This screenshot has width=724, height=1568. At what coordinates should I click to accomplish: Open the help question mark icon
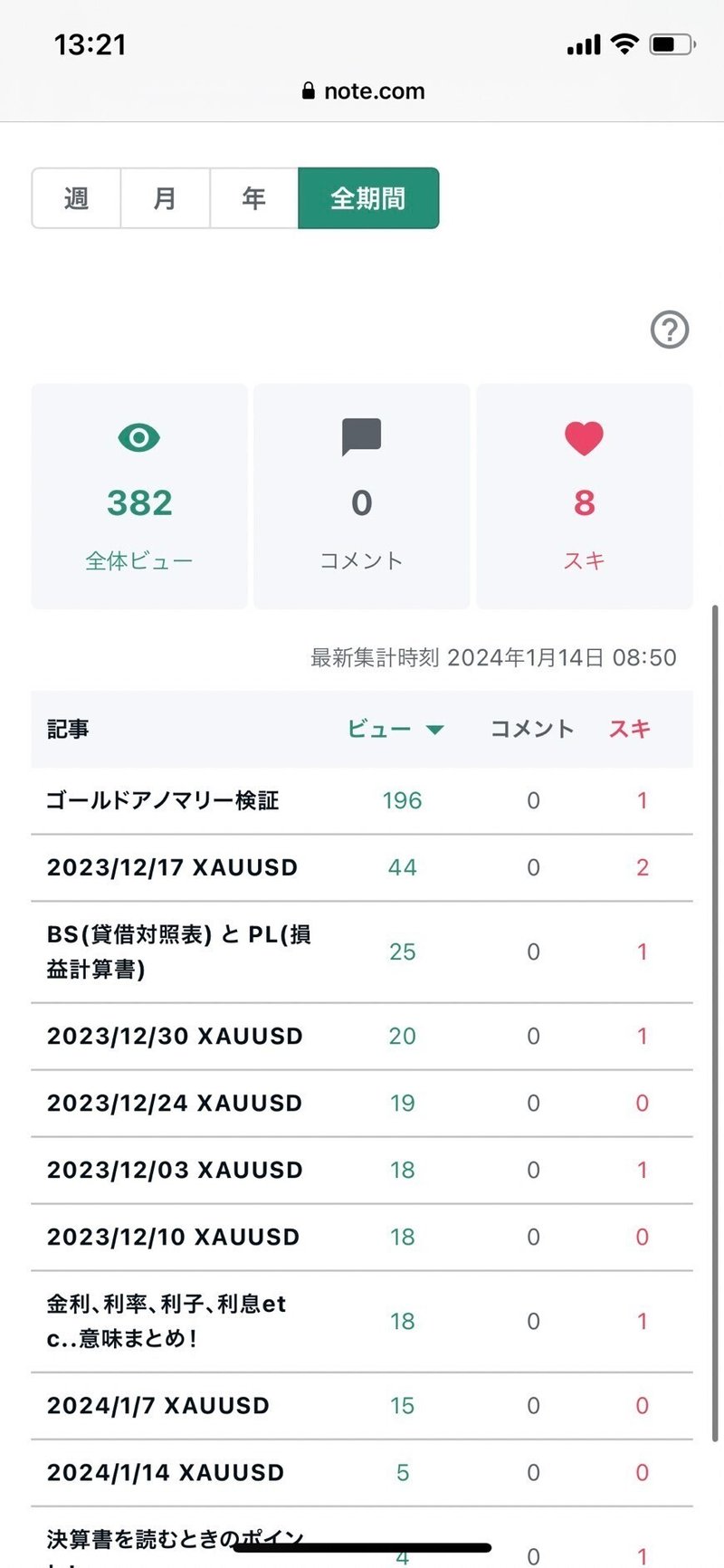pyautogui.click(x=670, y=330)
